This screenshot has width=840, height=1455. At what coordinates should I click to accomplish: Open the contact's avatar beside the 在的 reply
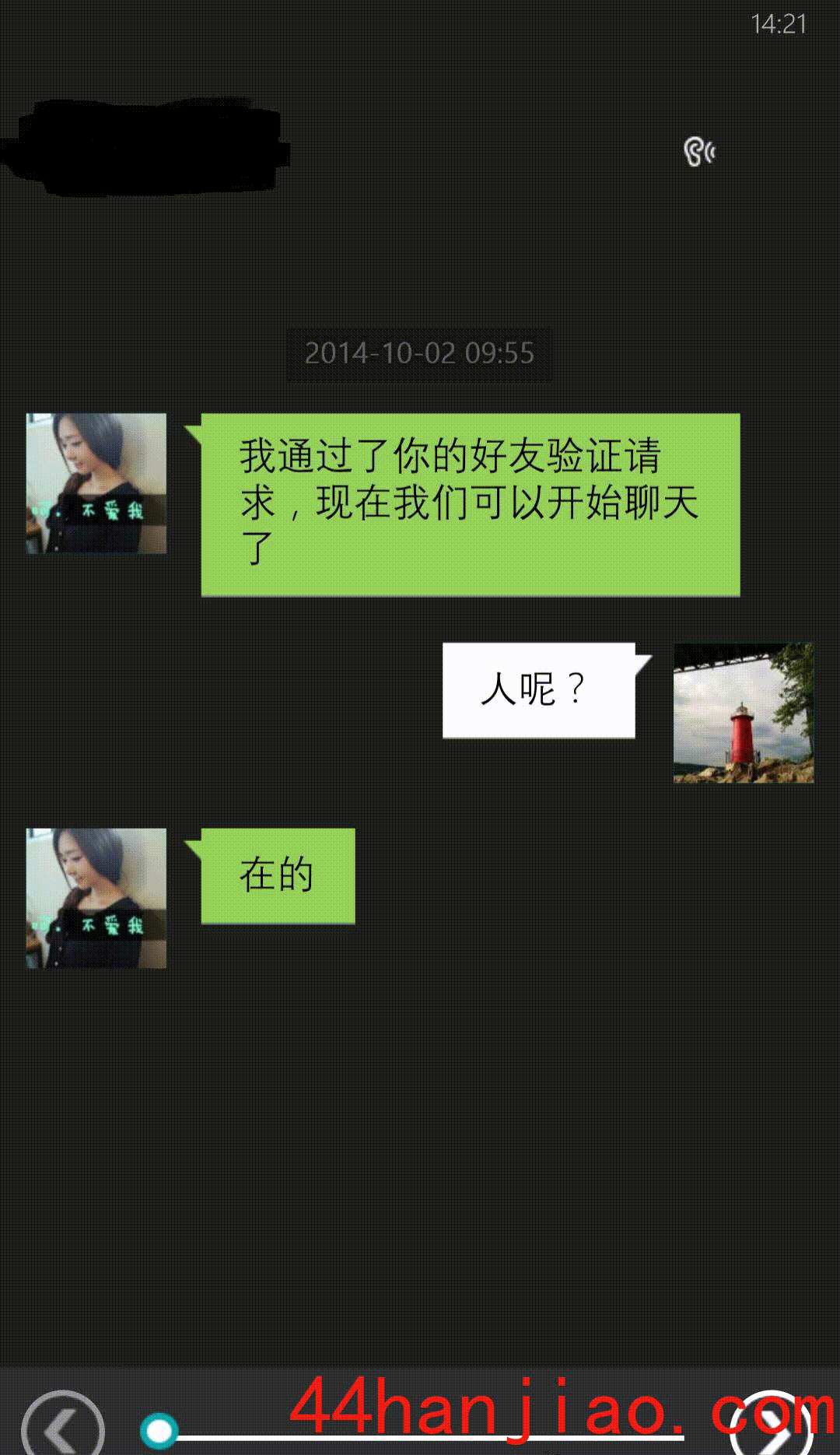(96, 898)
